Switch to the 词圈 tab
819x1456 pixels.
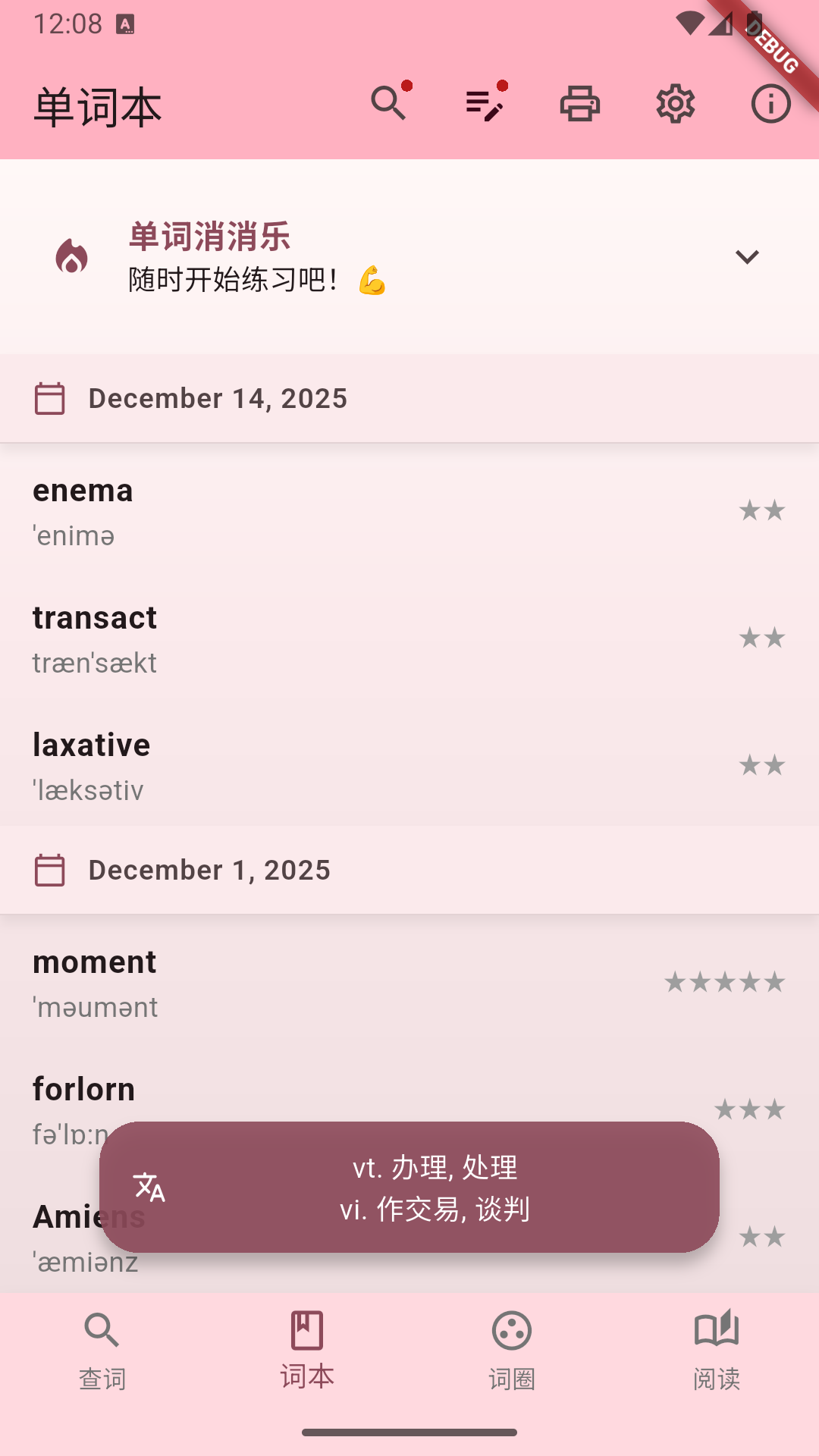pos(512,1350)
